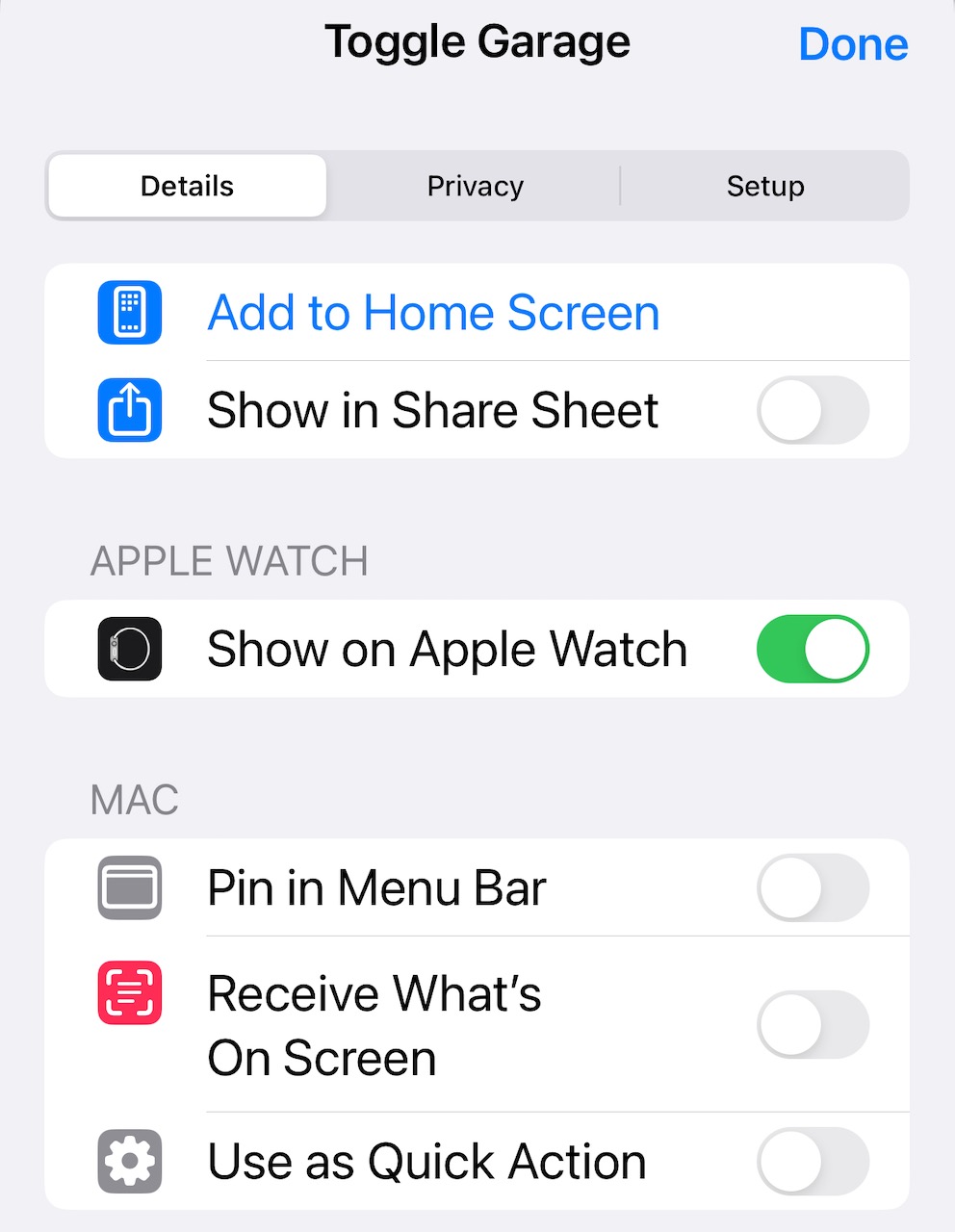Switch to the Setup tab
Image resolution: width=955 pixels, height=1232 pixels.
click(x=764, y=186)
